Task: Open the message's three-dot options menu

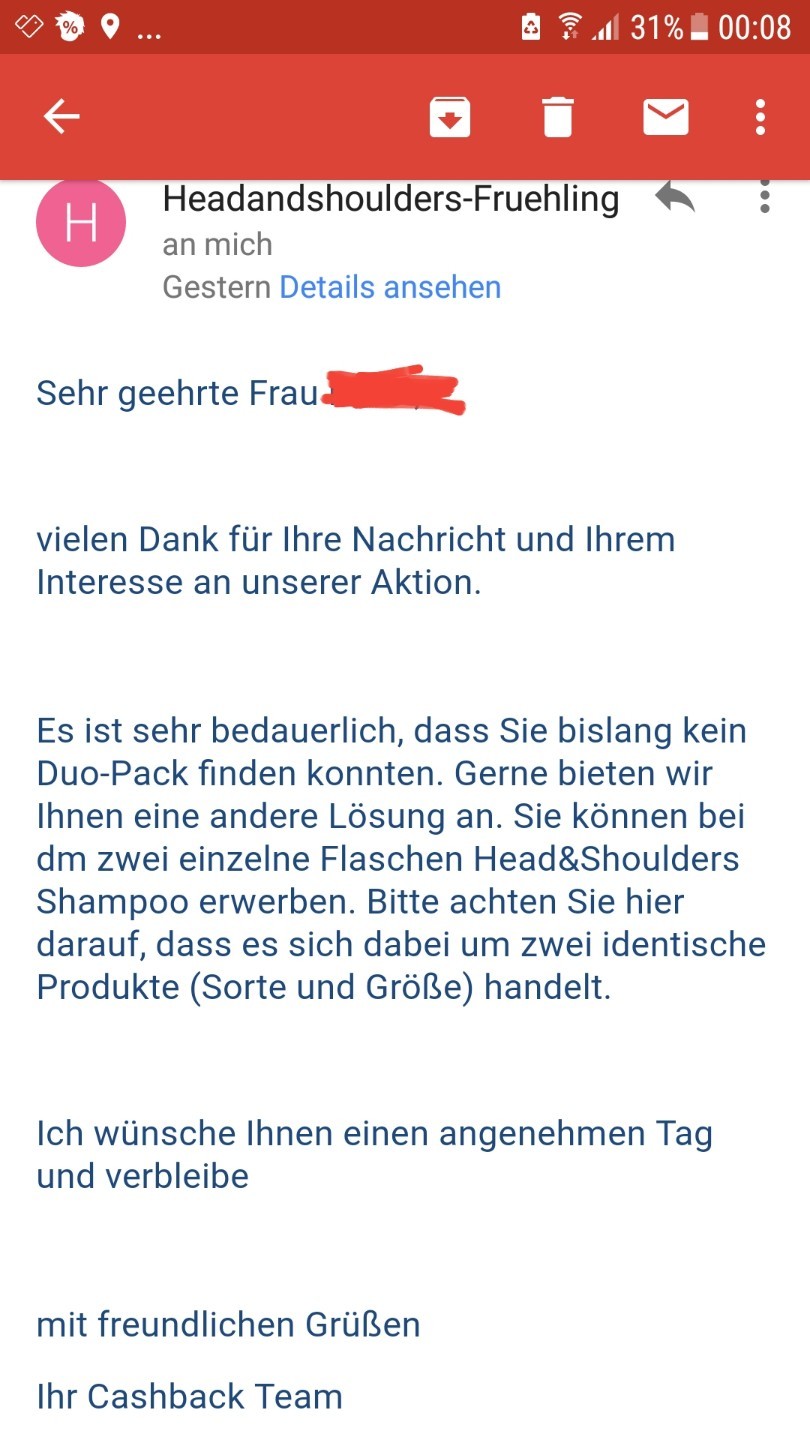Action: point(765,197)
